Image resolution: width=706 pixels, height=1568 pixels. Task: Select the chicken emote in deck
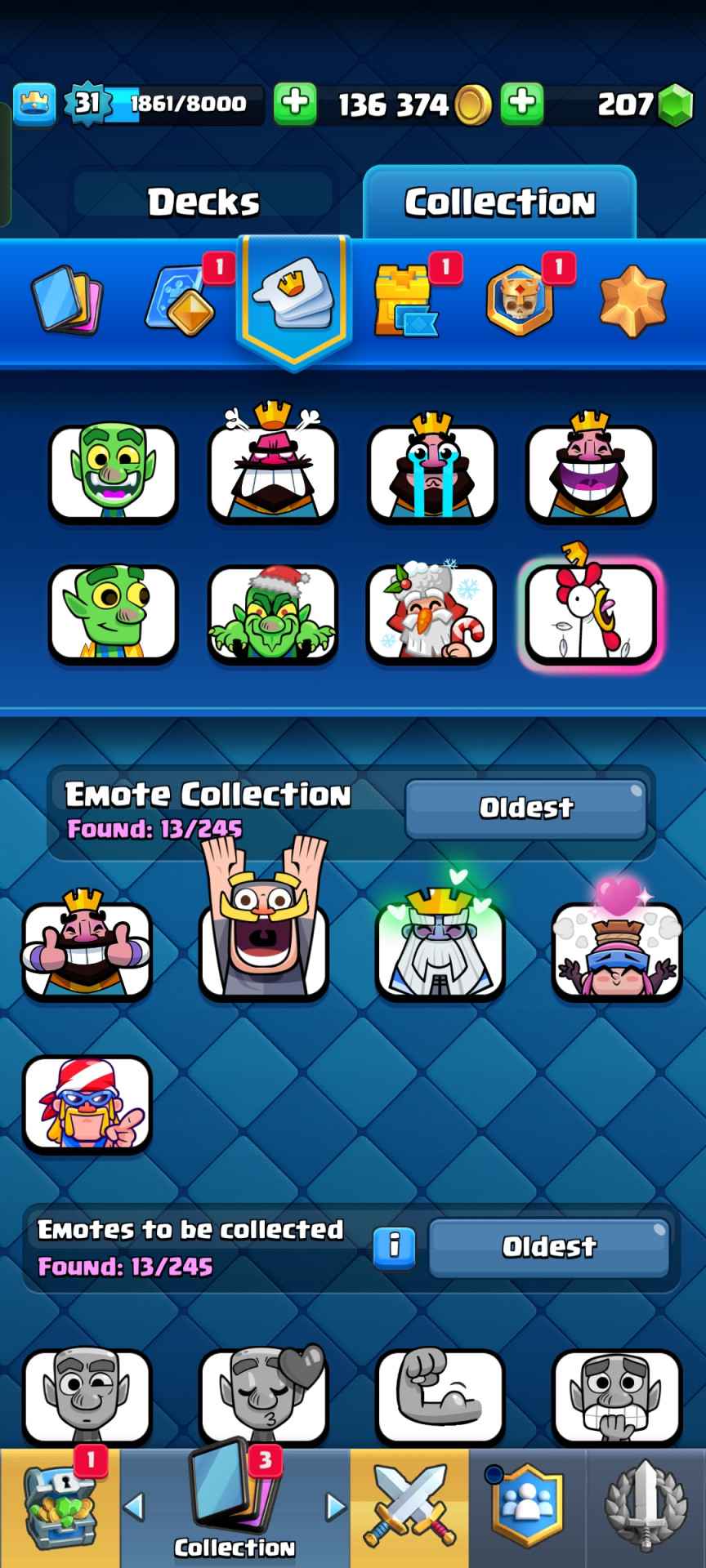coord(590,612)
